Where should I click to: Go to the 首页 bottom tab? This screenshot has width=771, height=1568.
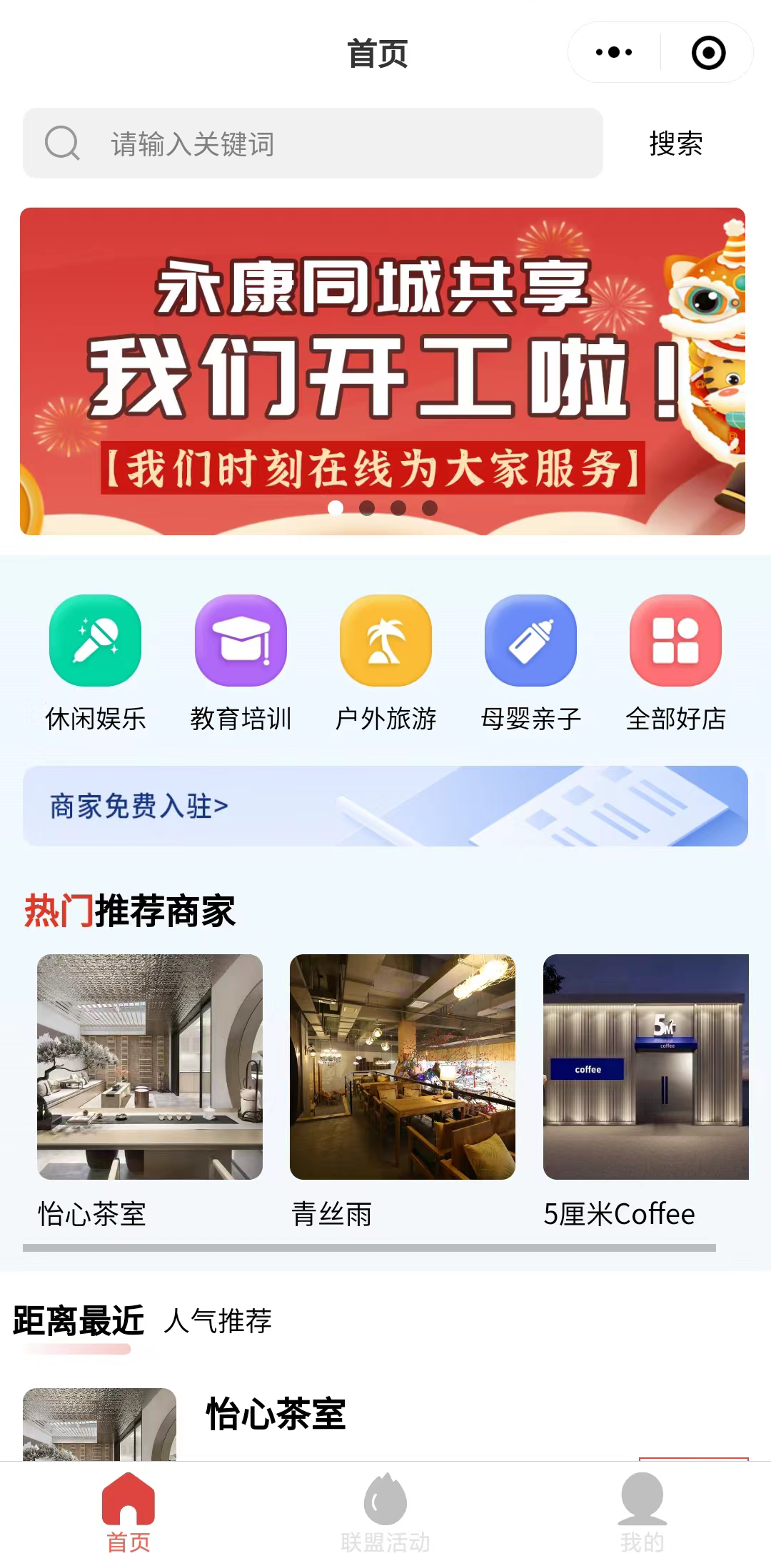[x=128, y=1512]
